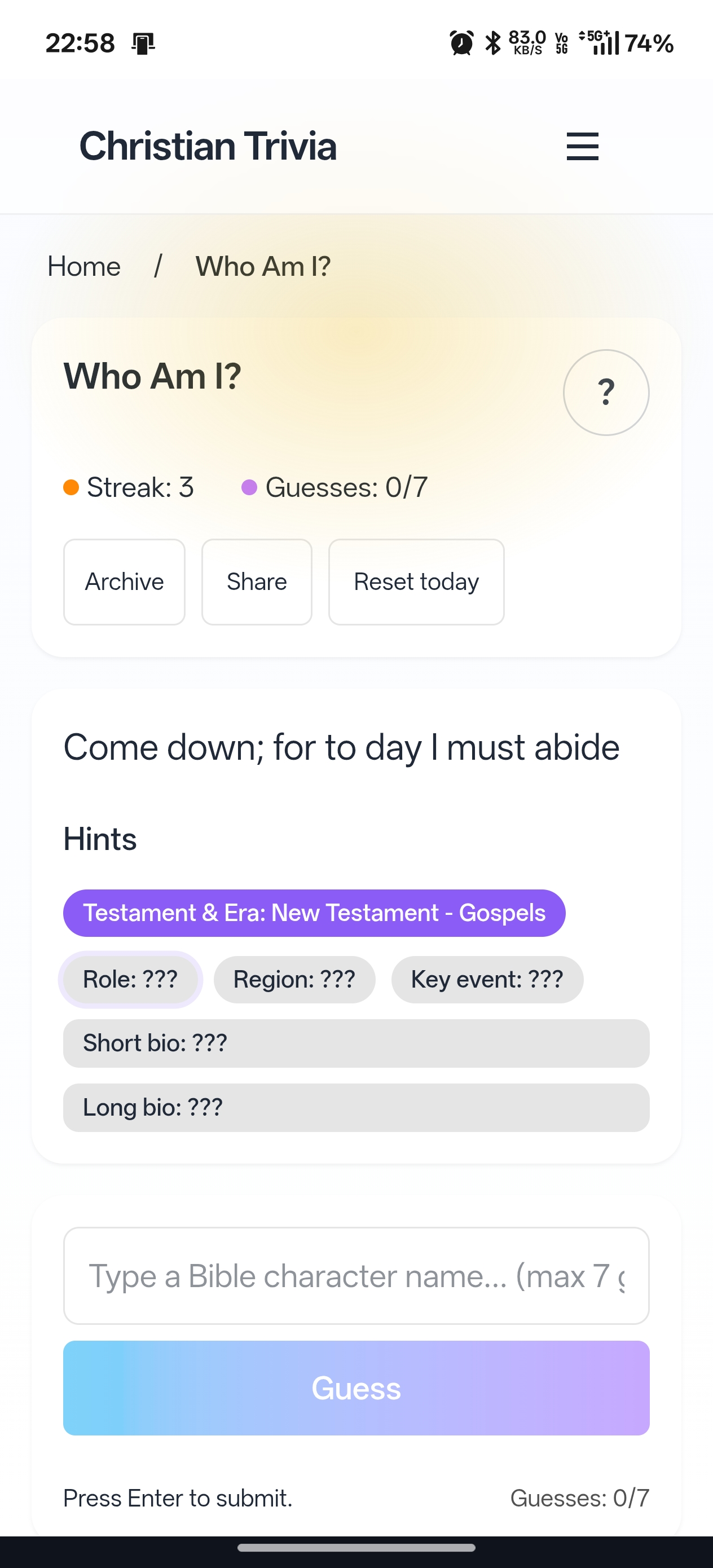Reveal the Short bio hint
The width and height of the screenshot is (713, 1568).
coord(356,1043)
